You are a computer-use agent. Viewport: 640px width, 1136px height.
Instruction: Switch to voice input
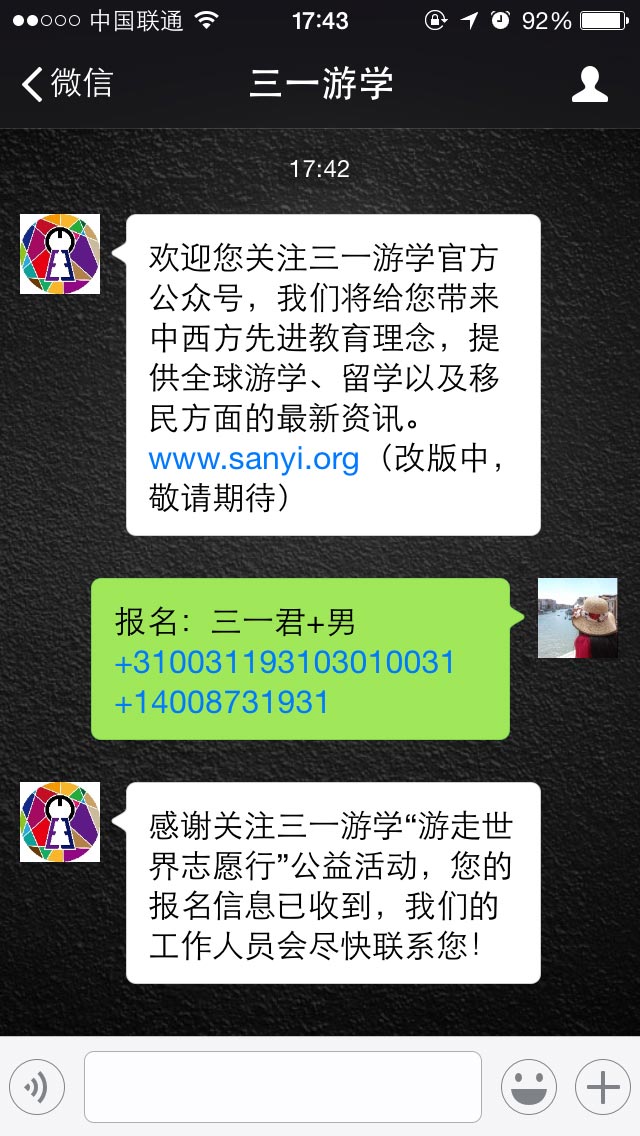pos(37,1087)
